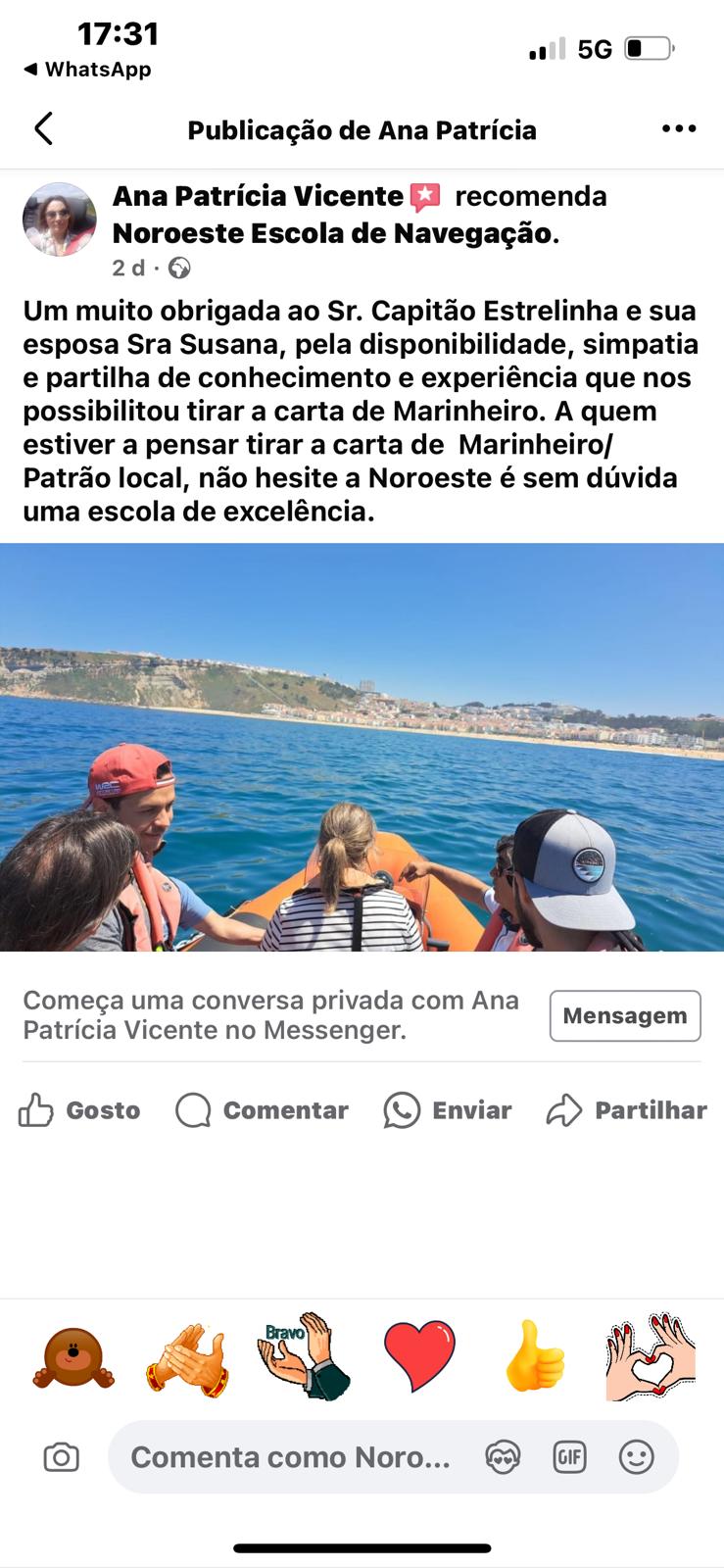Tap Comentar to comment on the post
Screen dimensions: 724x1568
(x=262, y=1110)
